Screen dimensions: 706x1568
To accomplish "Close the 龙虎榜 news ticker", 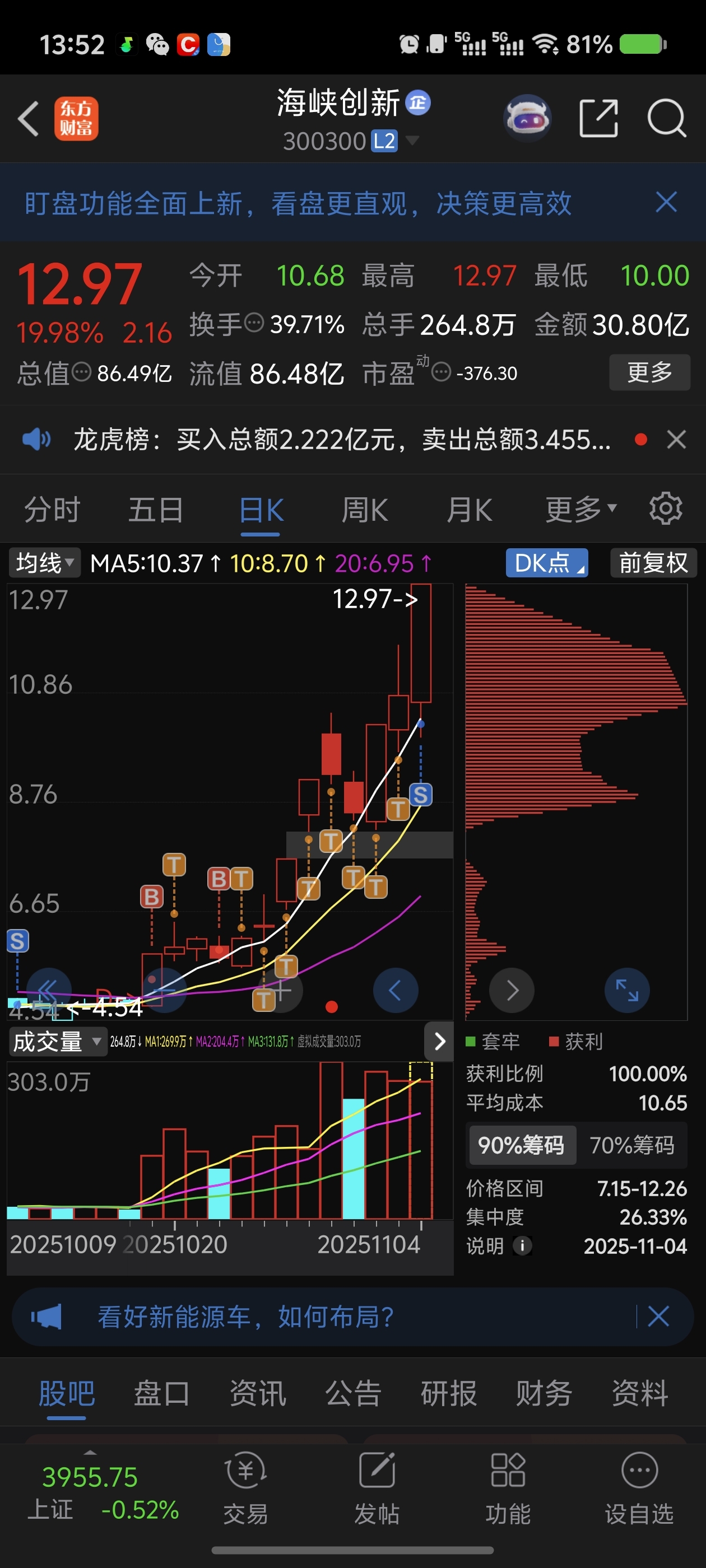I will coord(676,440).
